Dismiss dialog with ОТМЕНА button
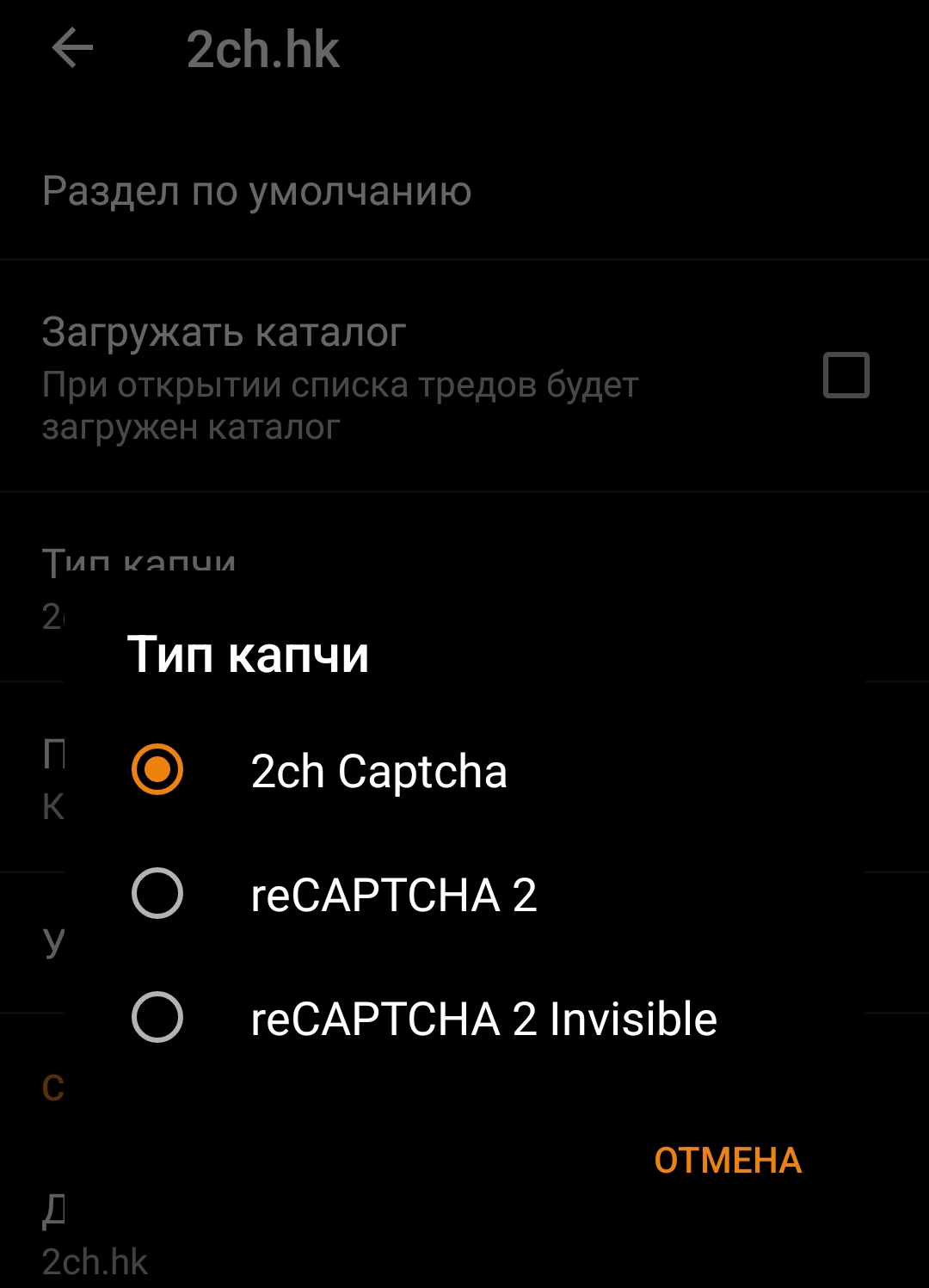Image resolution: width=929 pixels, height=1288 pixels. 727,1161
